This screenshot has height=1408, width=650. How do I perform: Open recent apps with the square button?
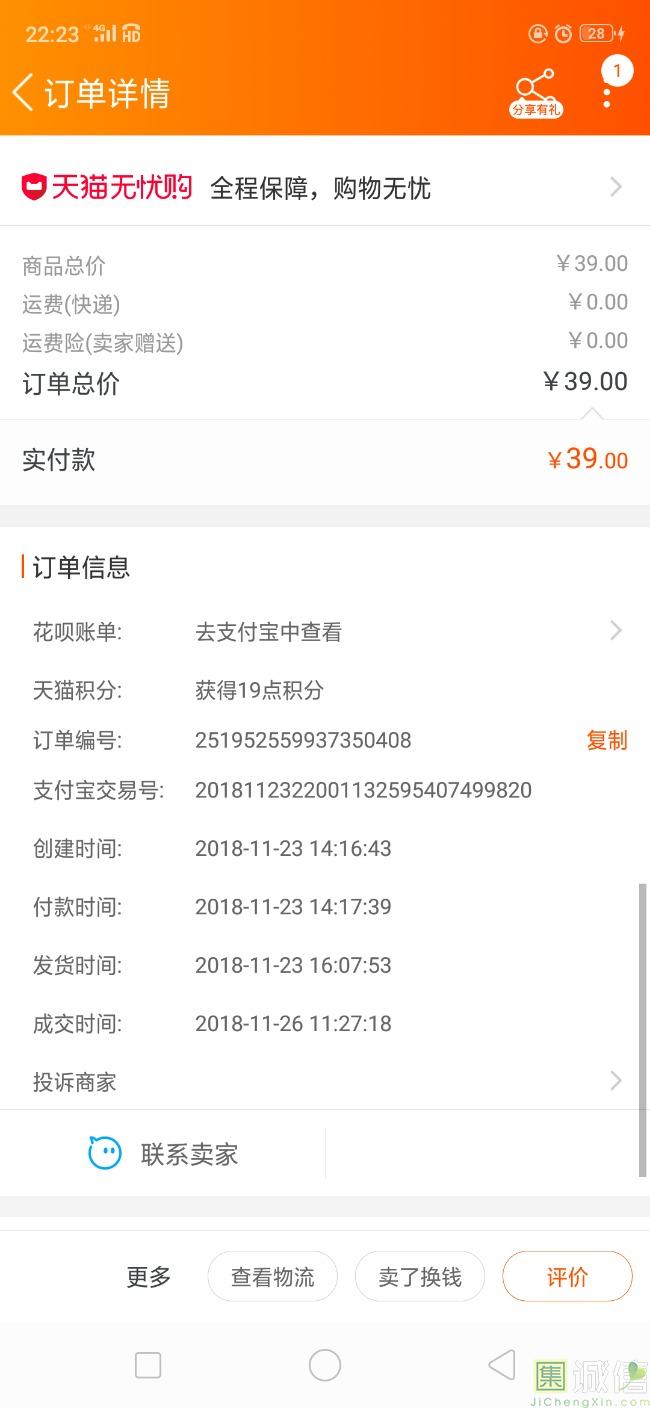(x=148, y=1365)
